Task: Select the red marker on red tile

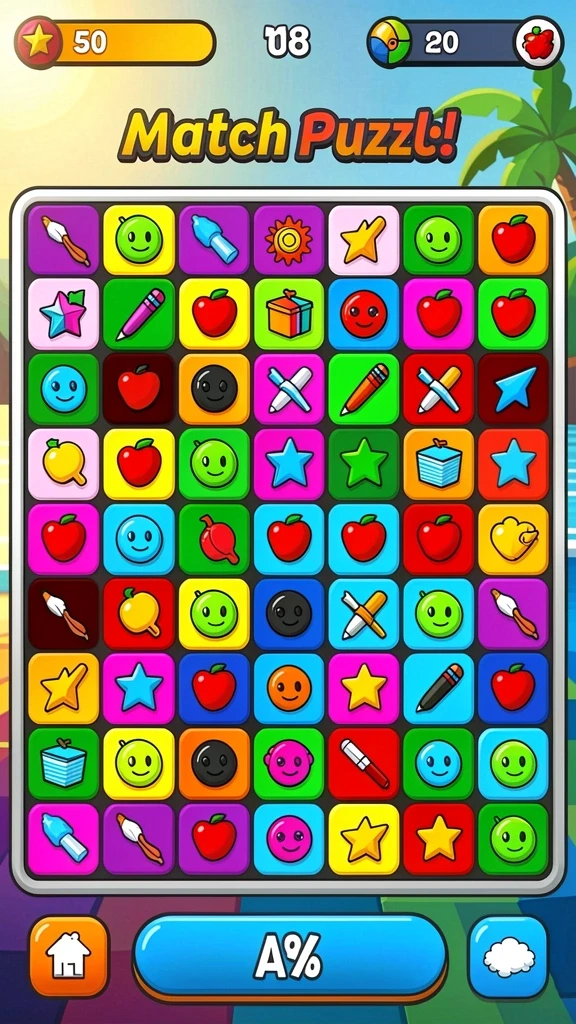Action: 364,763
